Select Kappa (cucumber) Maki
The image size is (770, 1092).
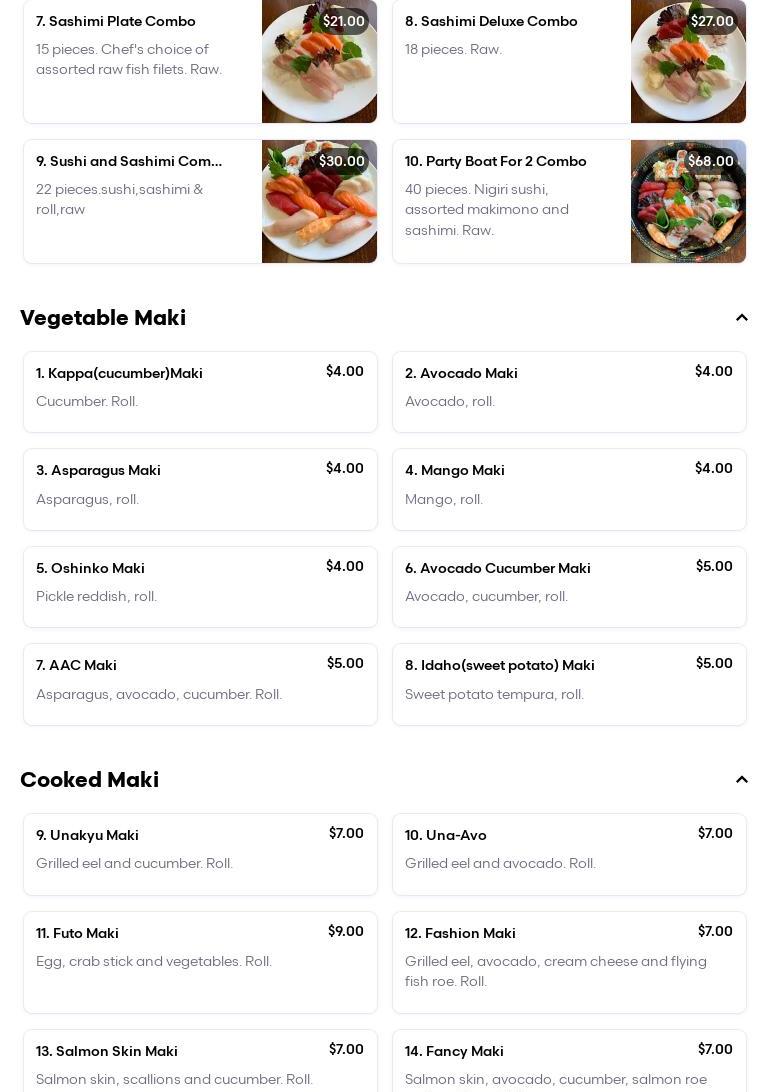(200, 392)
